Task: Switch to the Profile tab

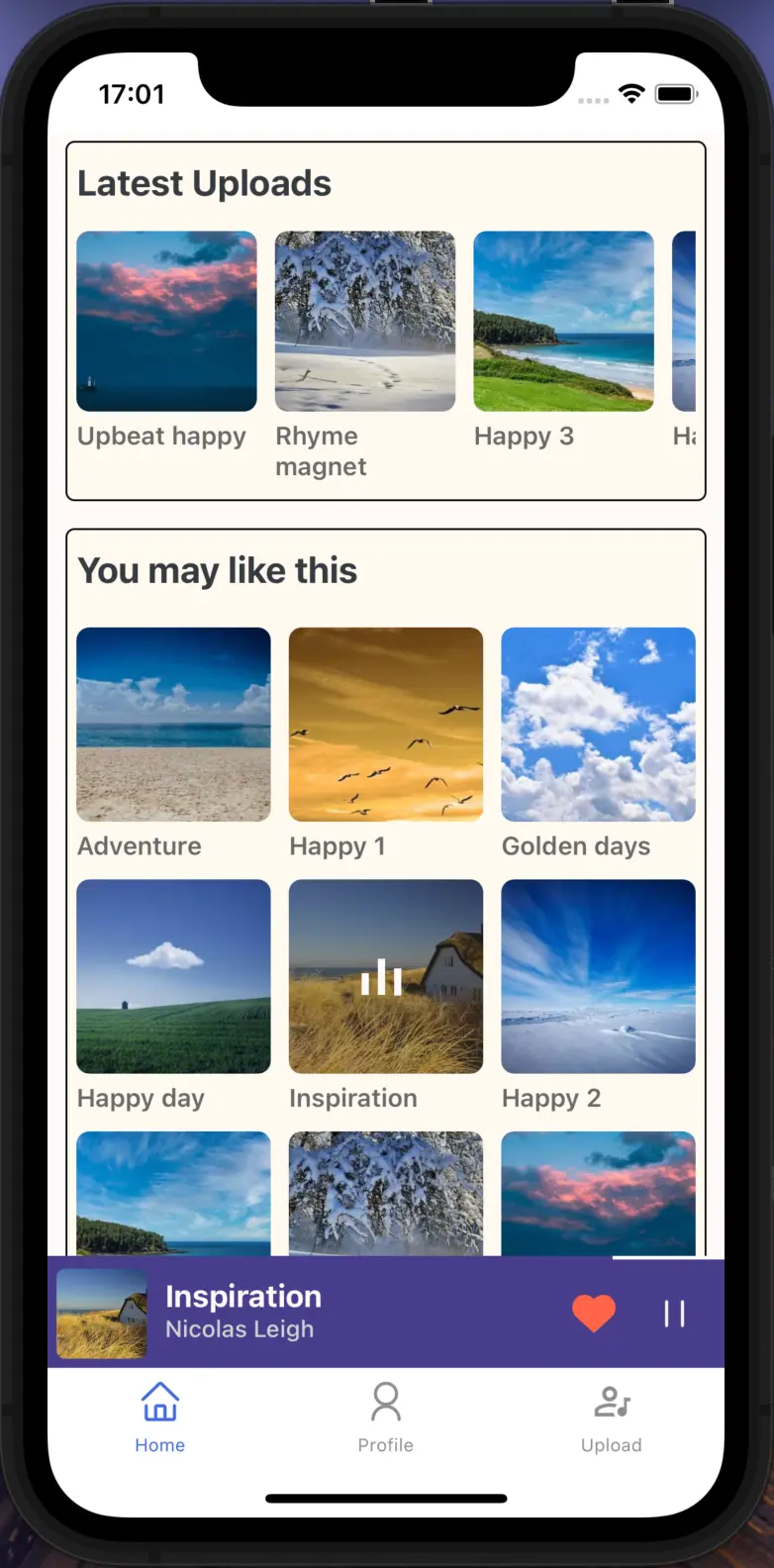Action: click(385, 1418)
